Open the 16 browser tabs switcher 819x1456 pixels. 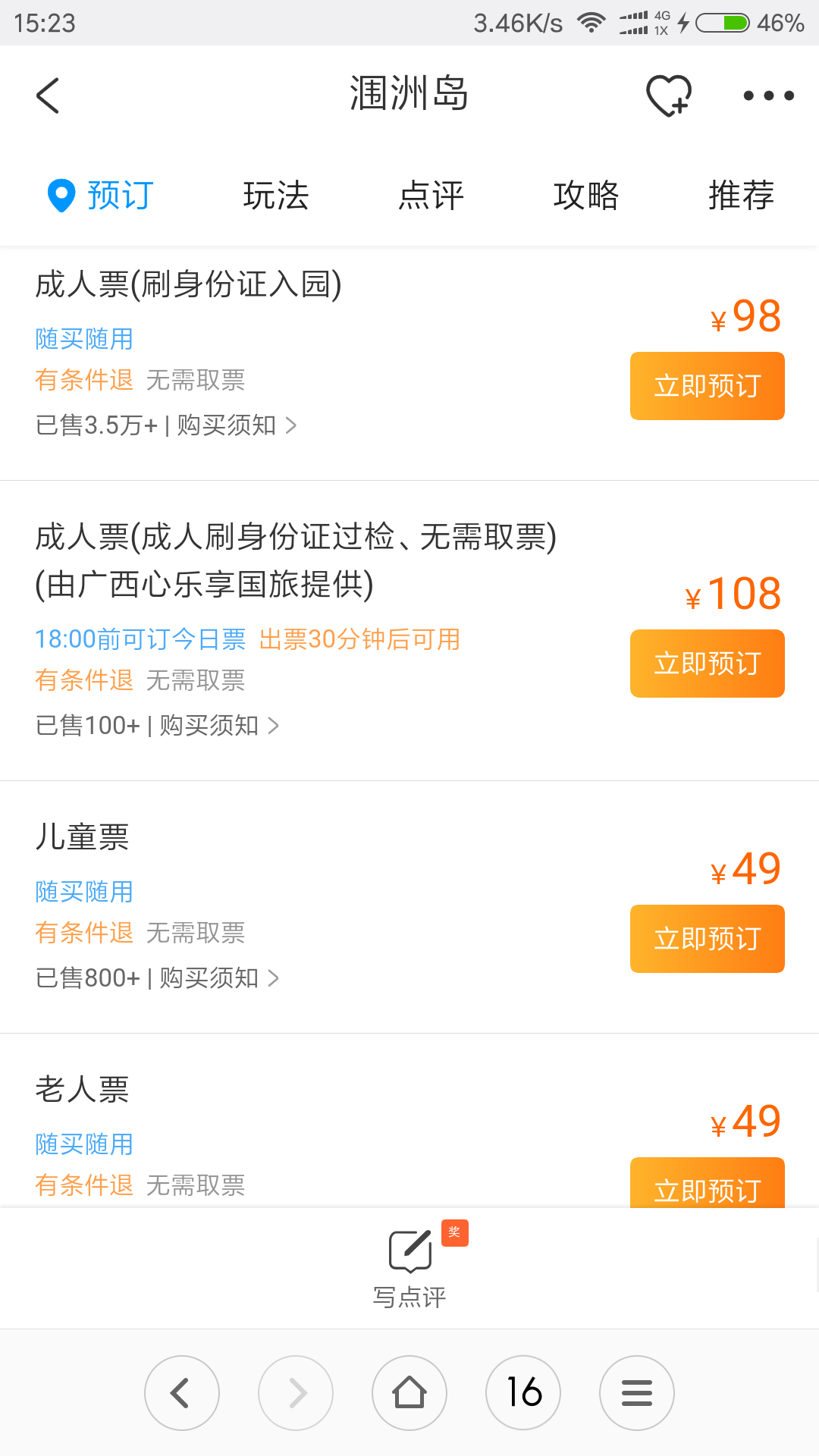(x=523, y=1393)
